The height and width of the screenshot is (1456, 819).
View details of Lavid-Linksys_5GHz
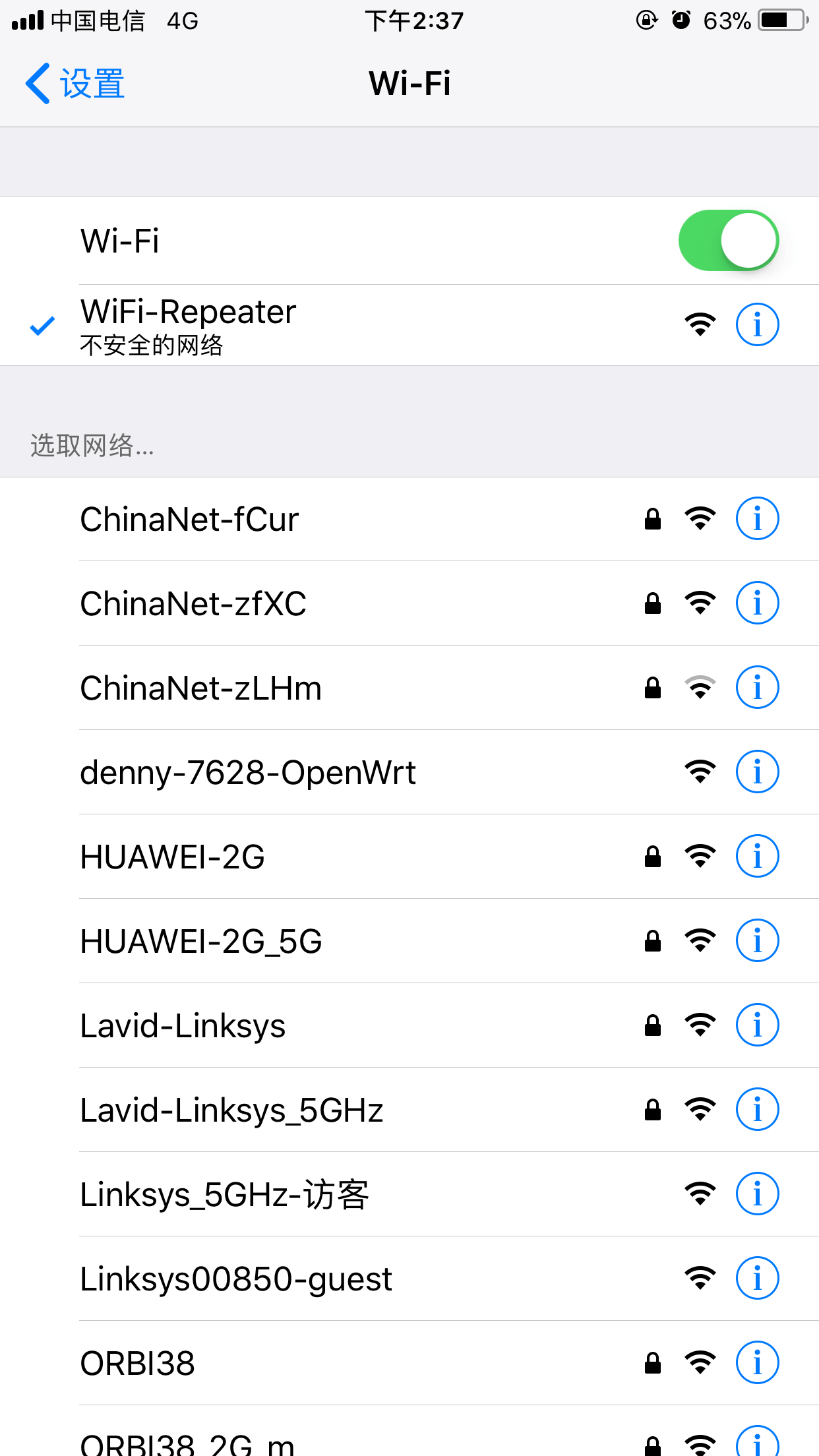coord(757,1110)
